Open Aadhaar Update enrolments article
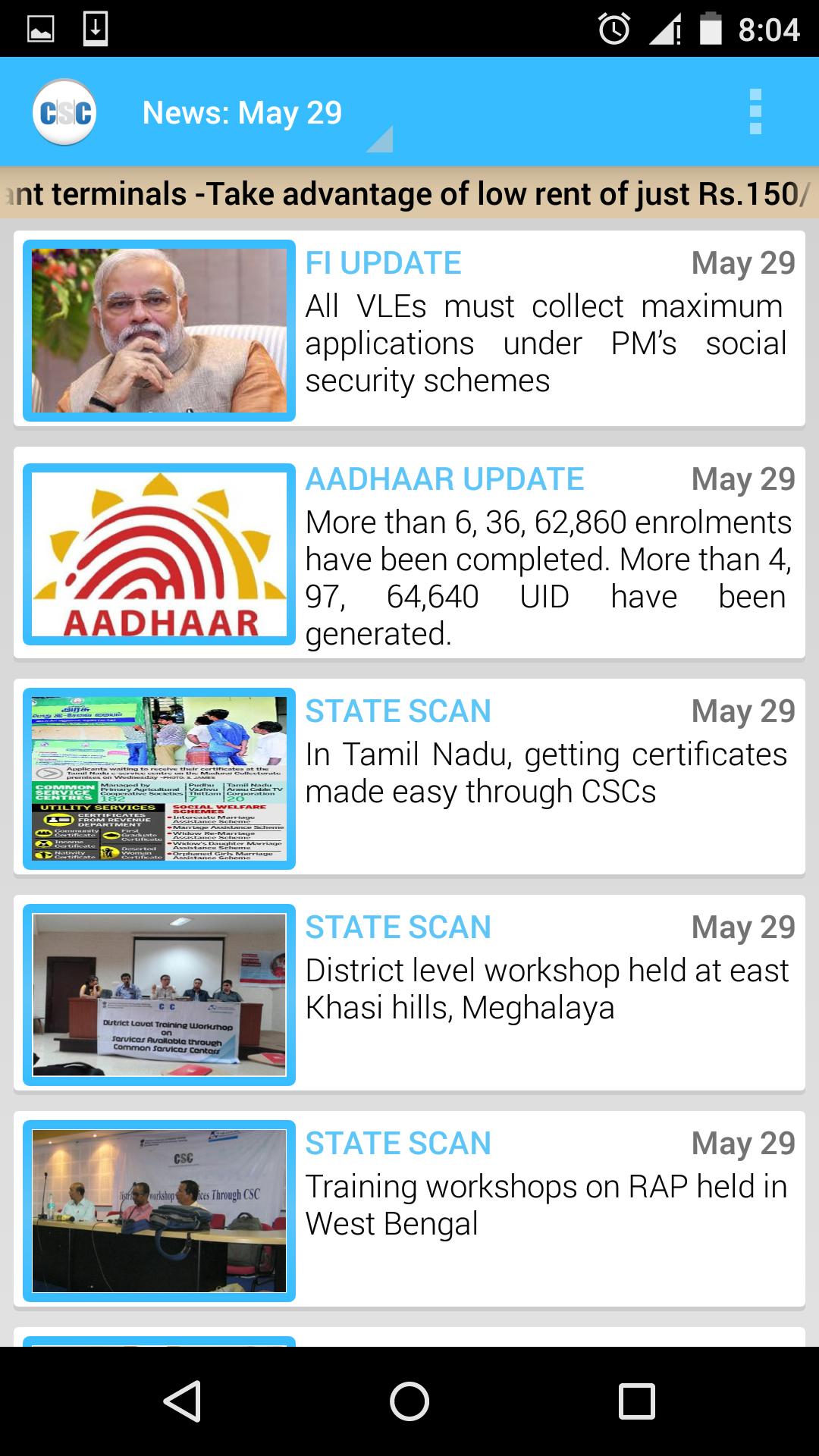819x1456 pixels. (409, 554)
